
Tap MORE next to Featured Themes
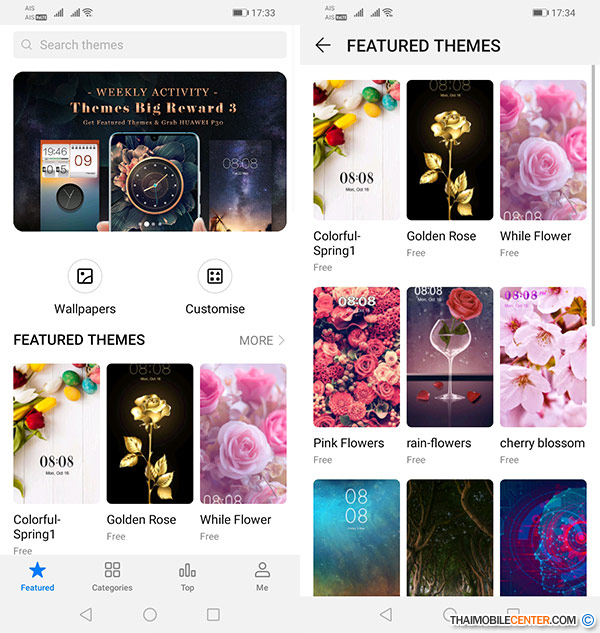click(262, 341)
